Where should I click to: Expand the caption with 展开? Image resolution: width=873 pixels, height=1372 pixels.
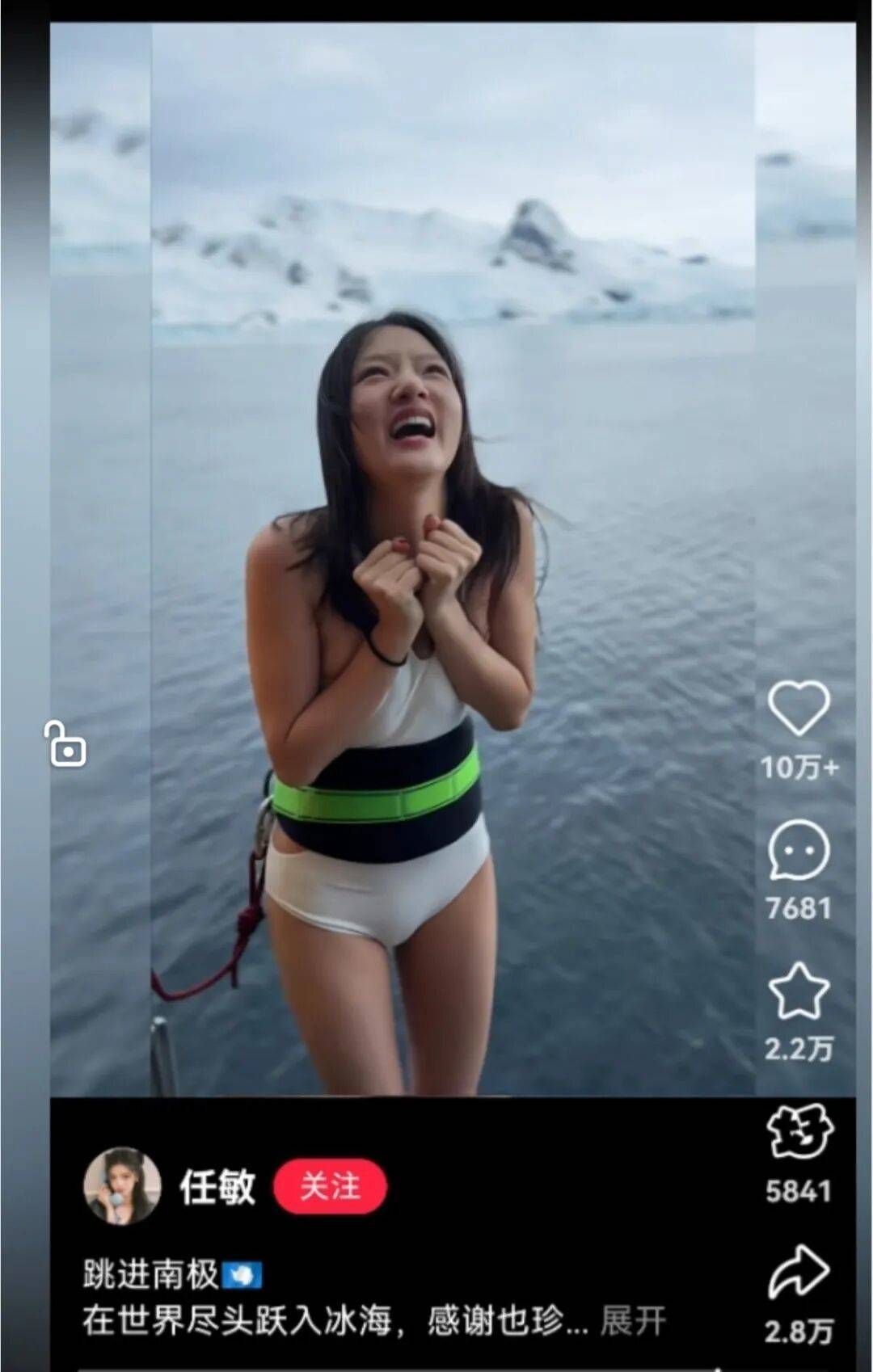pyautogui.click(x=633, y=1322)
